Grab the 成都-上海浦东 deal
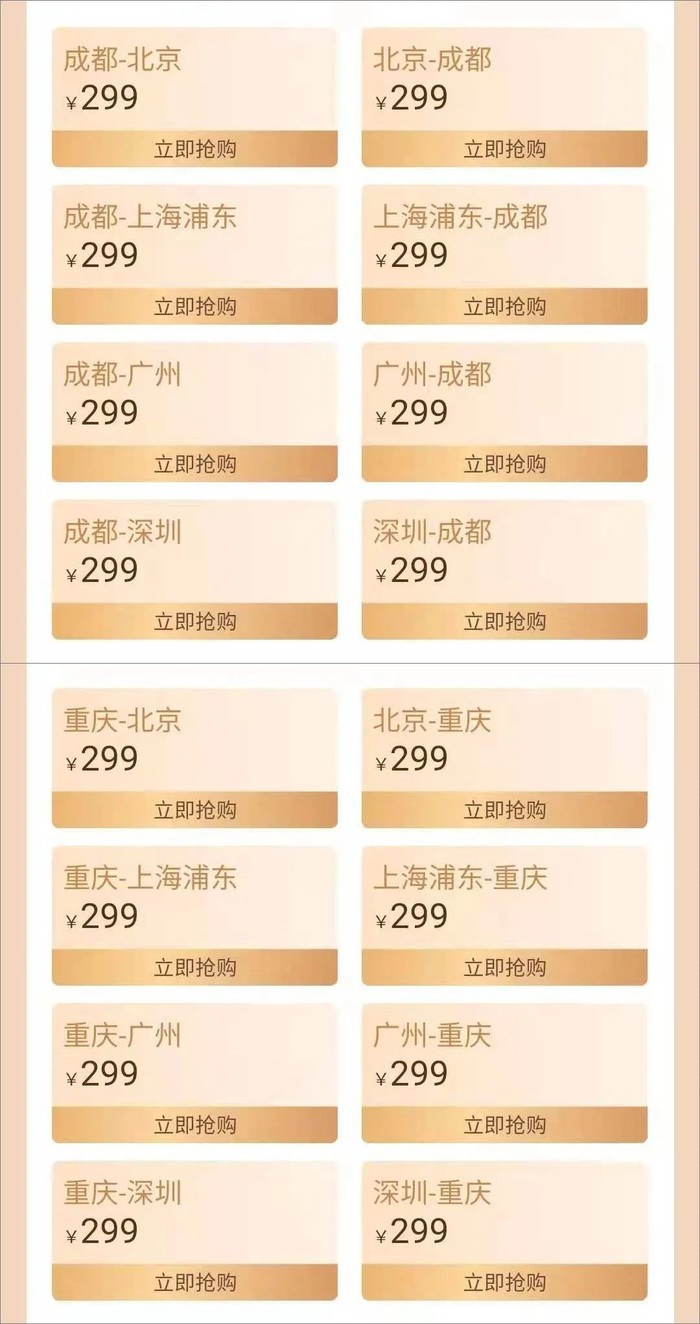 (x=195, y=306)
